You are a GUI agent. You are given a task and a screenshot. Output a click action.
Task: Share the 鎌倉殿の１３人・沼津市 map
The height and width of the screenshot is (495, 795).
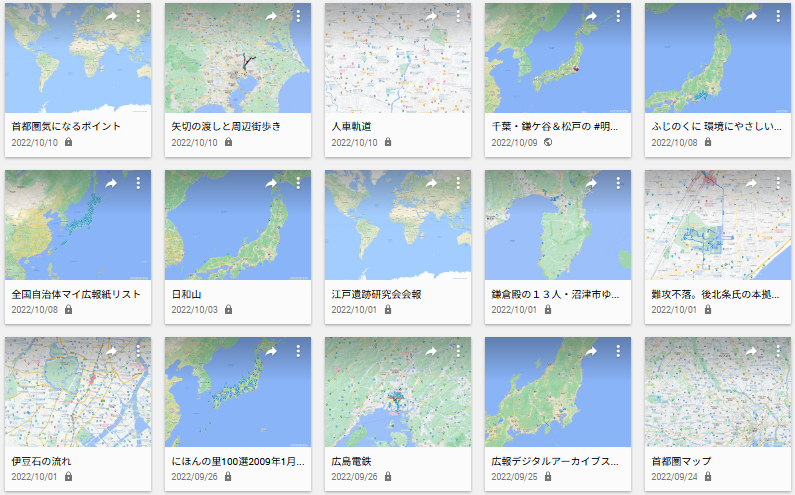coord(591,184)
